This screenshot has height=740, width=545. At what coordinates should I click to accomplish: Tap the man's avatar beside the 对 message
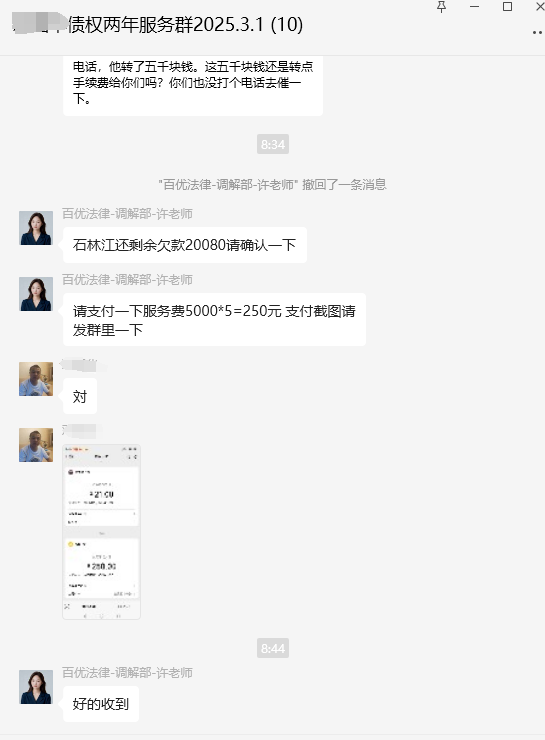(x=36, y=379)
